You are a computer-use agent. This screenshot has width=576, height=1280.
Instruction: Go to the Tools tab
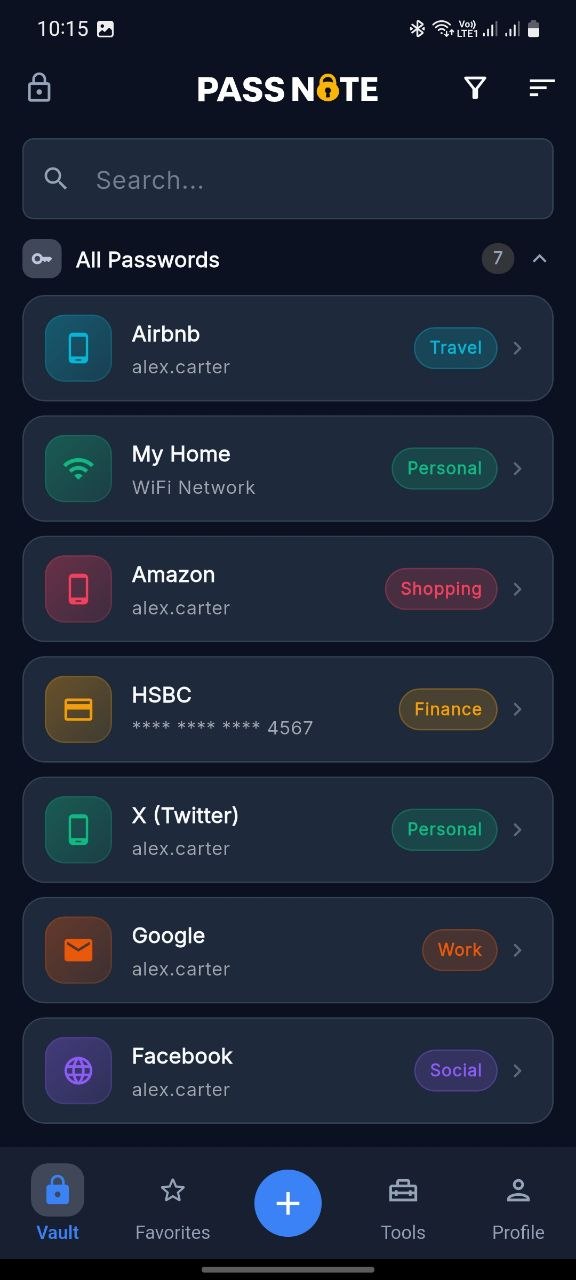tap(403, 1208)
